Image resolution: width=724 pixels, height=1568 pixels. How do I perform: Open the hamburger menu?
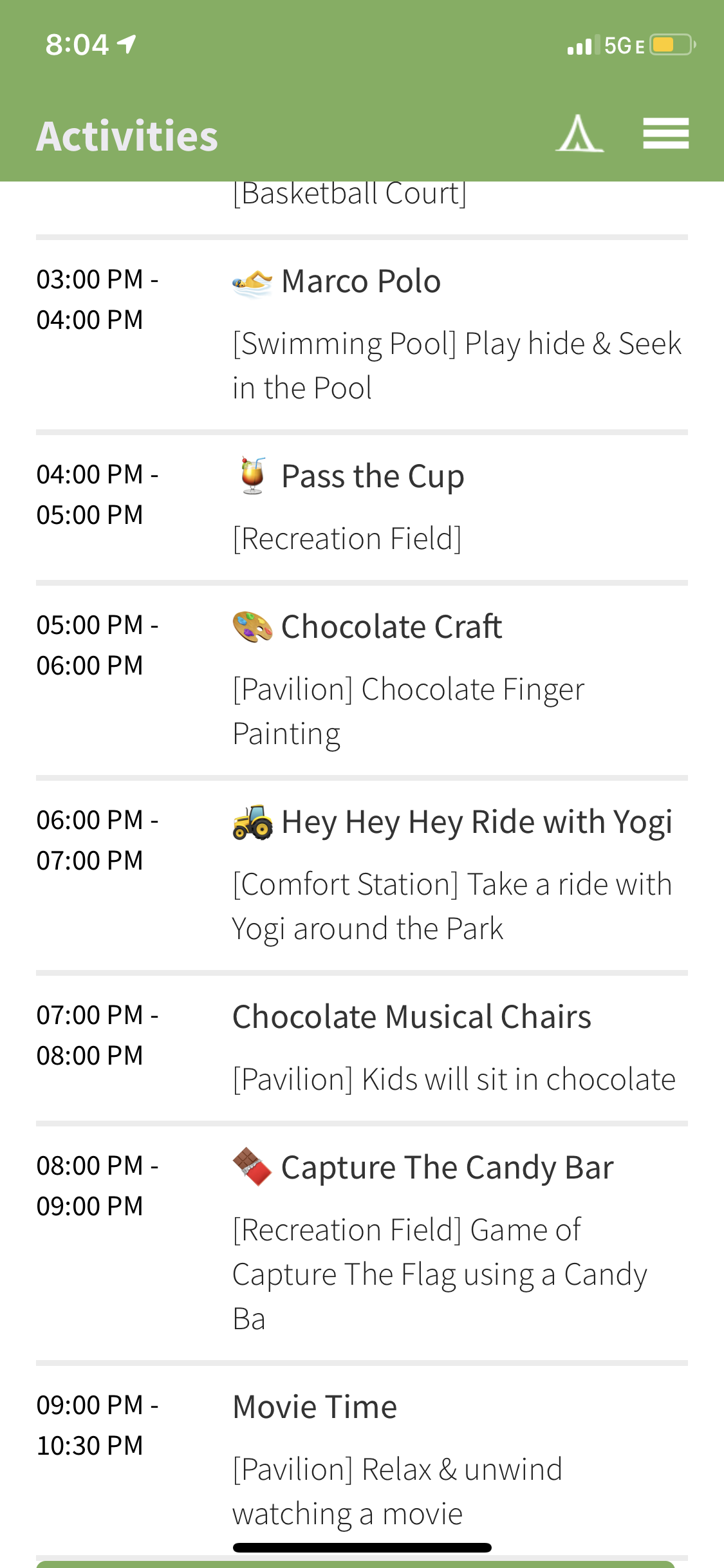pyautogui.click(x=665, y=133)
